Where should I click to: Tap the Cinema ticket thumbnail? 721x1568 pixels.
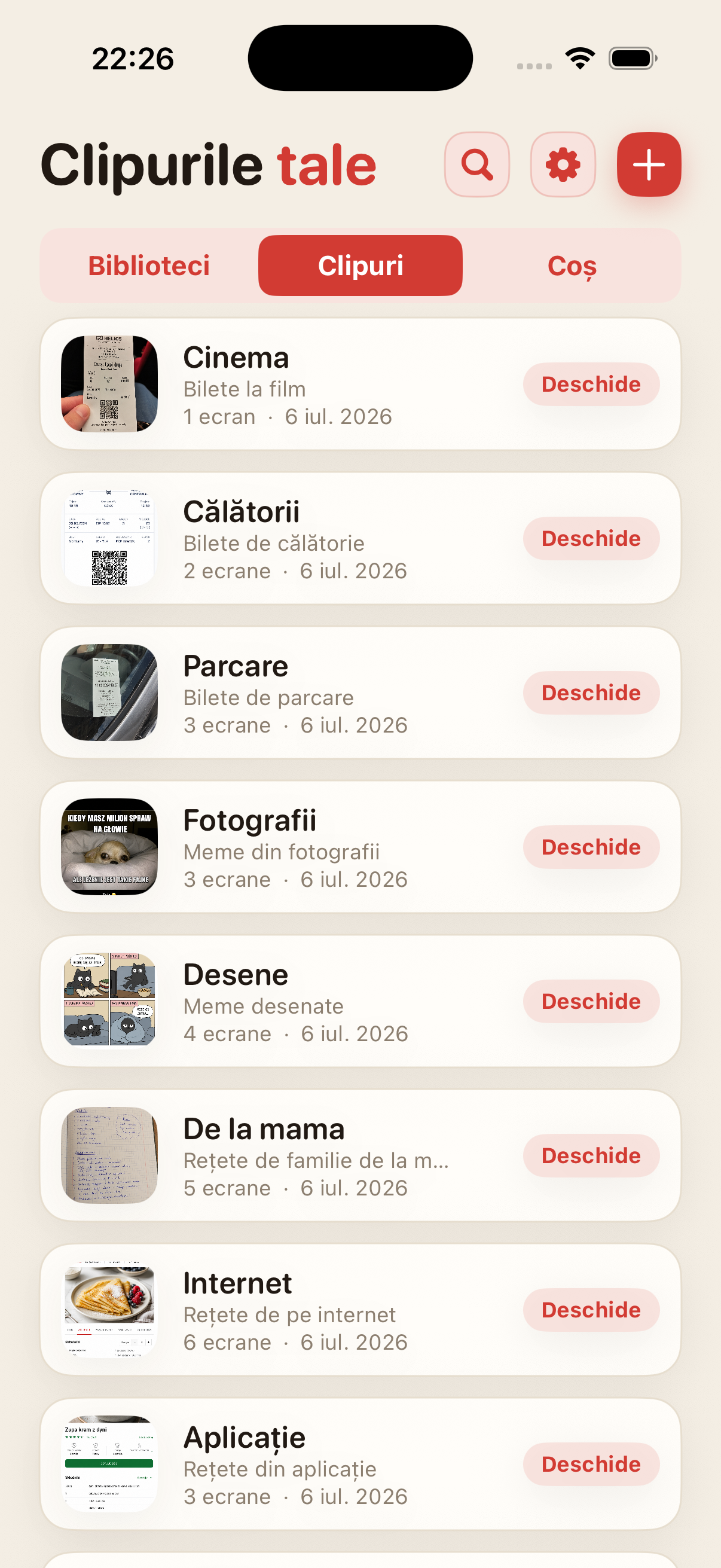(109, 384)
